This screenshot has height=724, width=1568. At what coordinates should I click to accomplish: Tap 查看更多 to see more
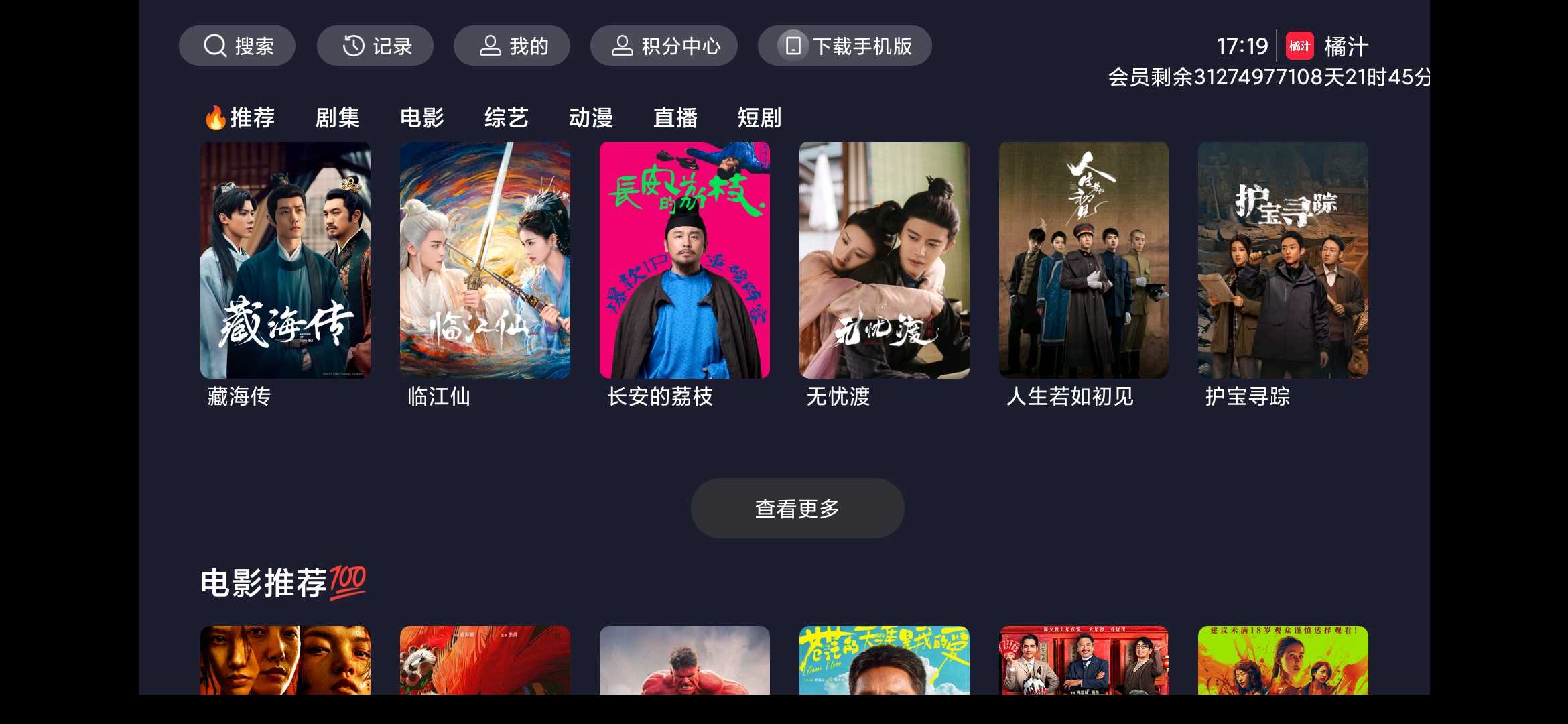coord(797,508)
